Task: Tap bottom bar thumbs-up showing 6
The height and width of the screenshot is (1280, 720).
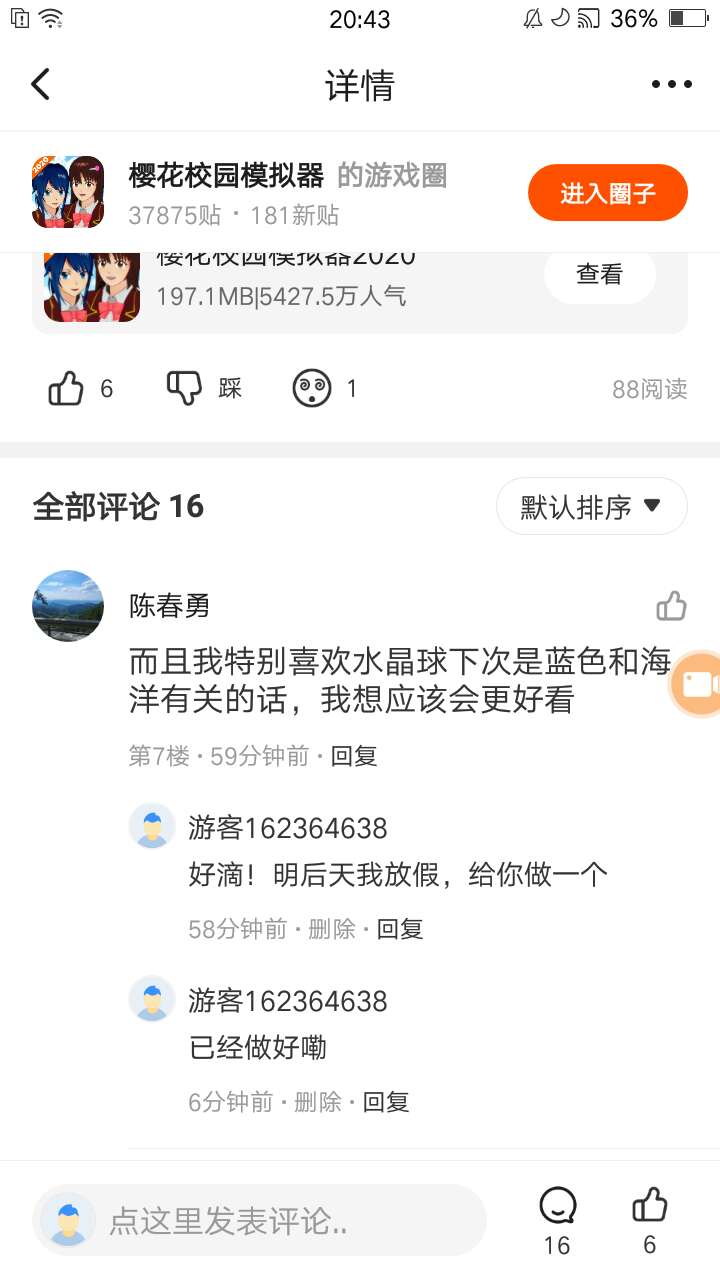Action: pos(650,1208)
